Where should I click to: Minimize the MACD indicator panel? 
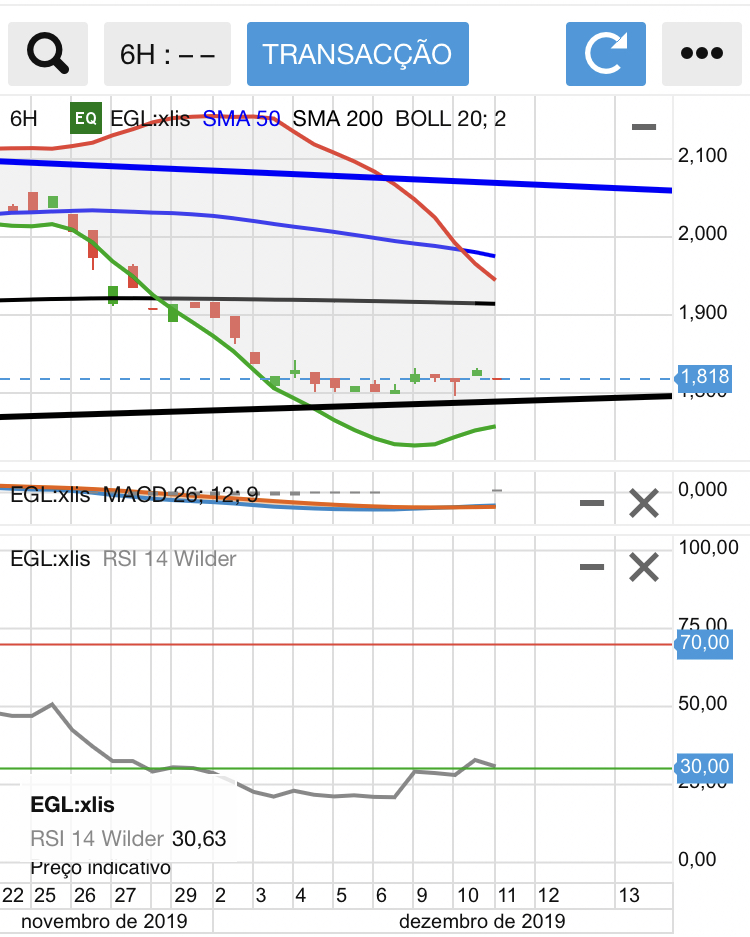[x=592, y=503]
